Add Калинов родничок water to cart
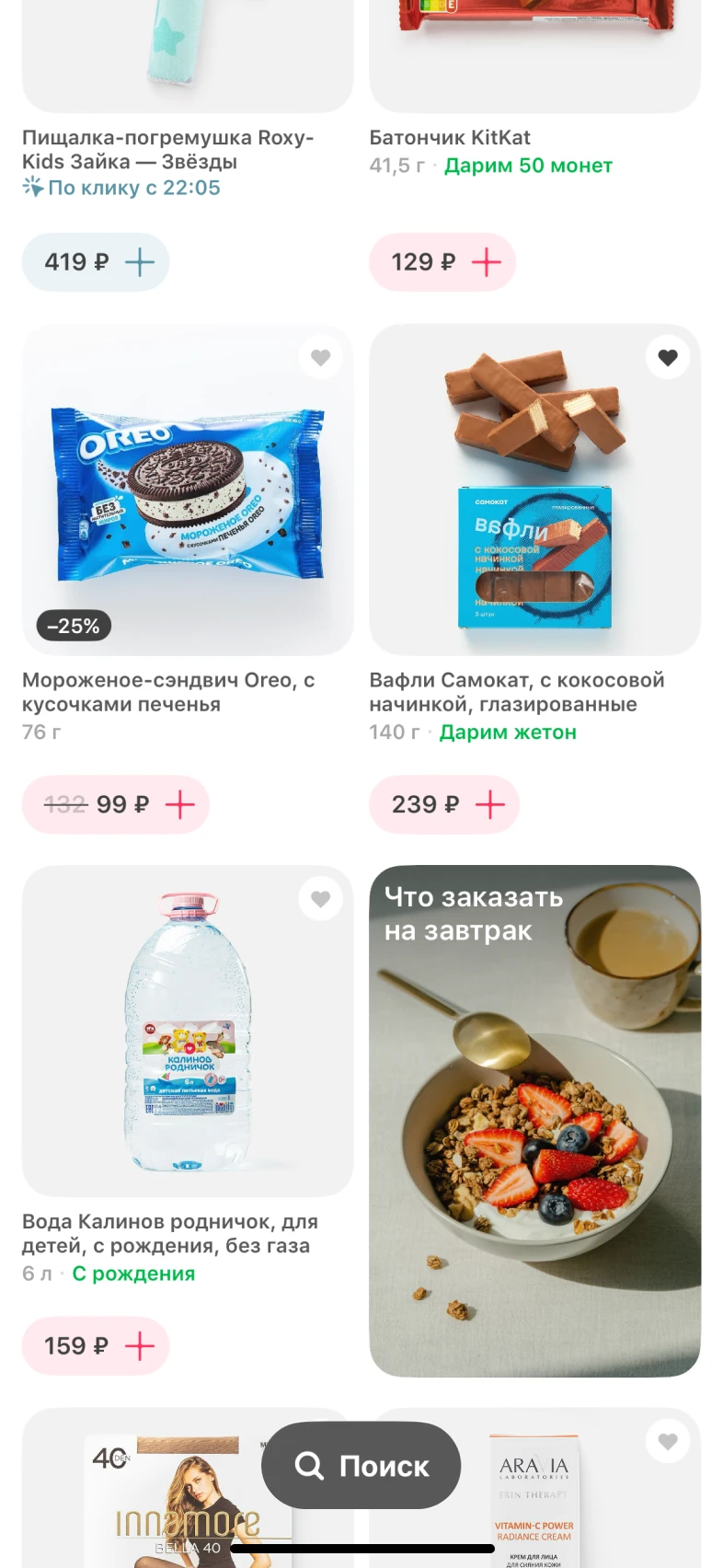 [x=140, y=1346]
